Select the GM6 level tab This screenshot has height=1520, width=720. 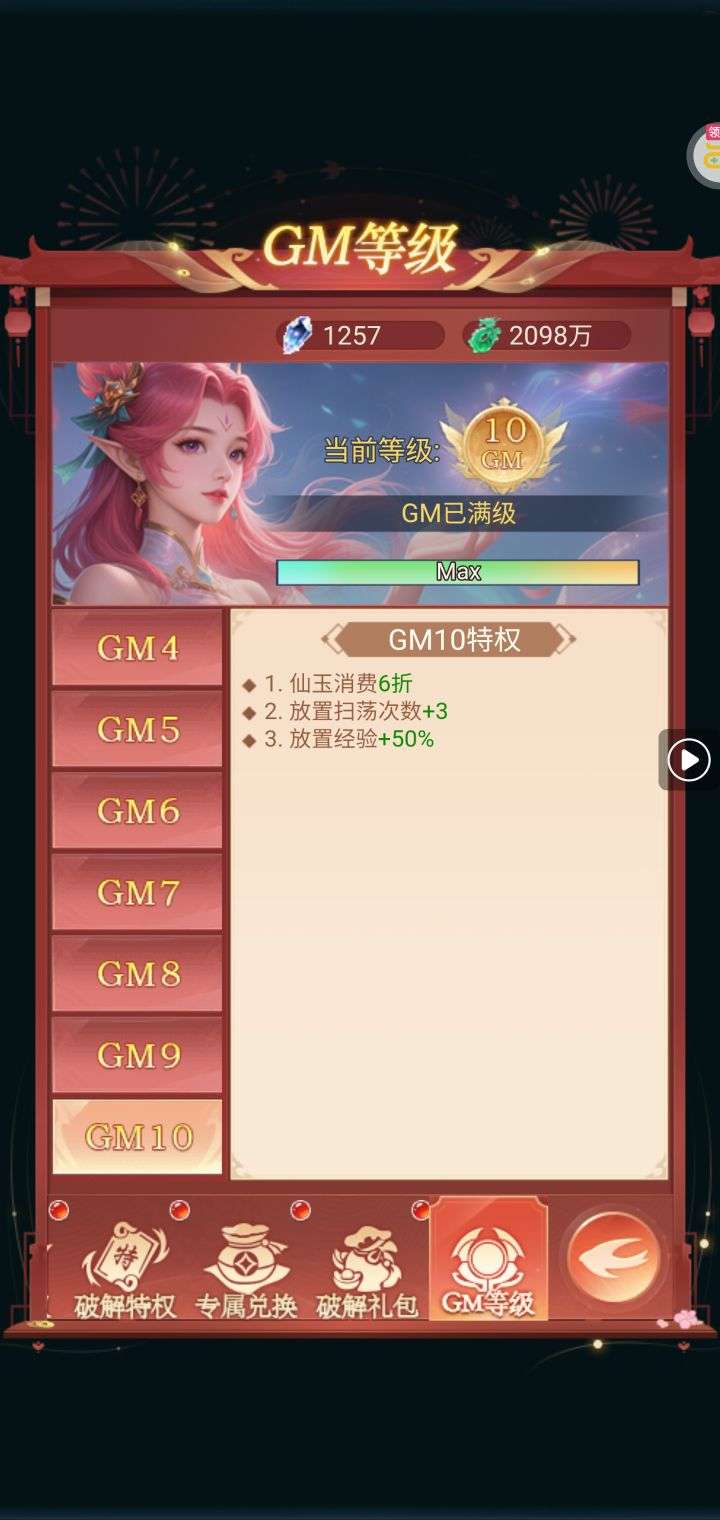click(x=137, y=811)
